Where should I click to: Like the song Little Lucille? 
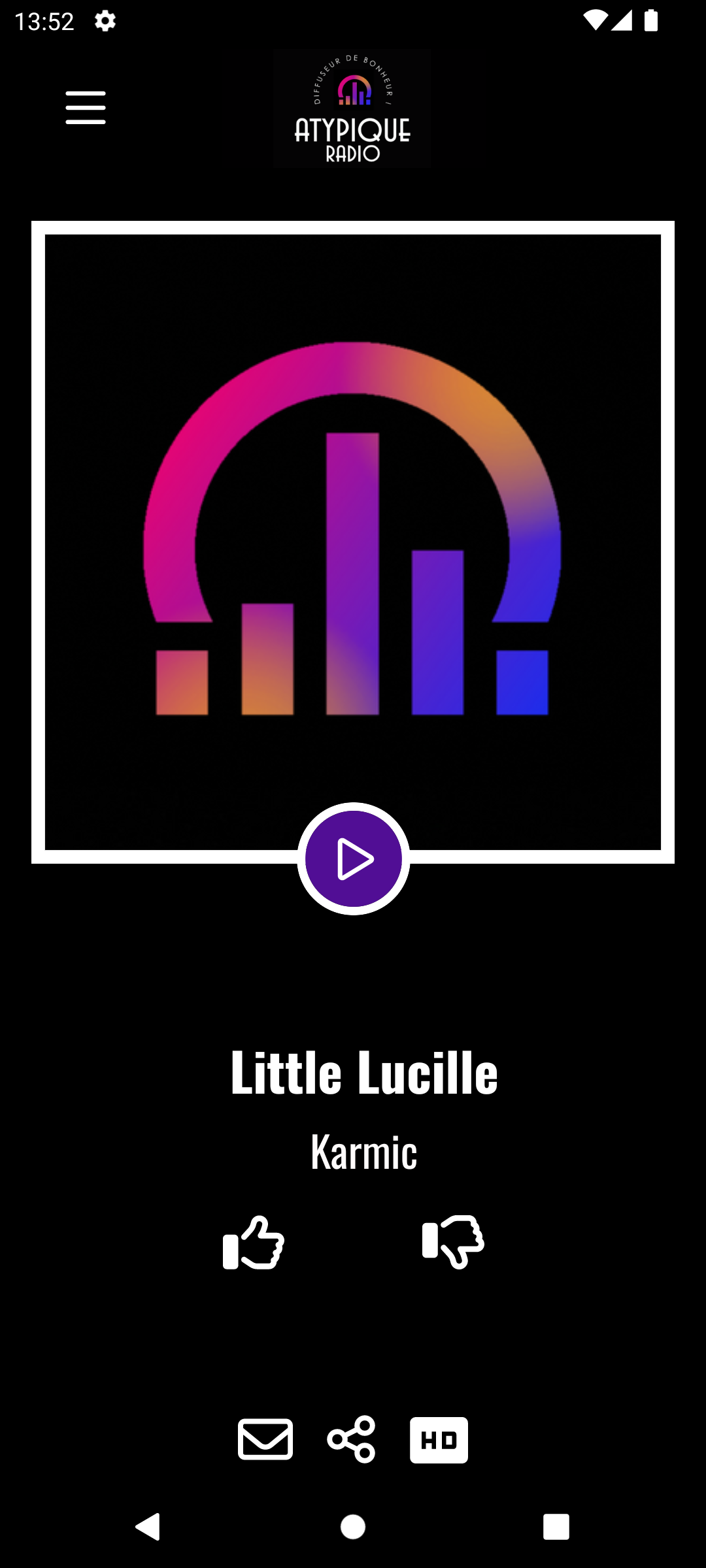254,1243
